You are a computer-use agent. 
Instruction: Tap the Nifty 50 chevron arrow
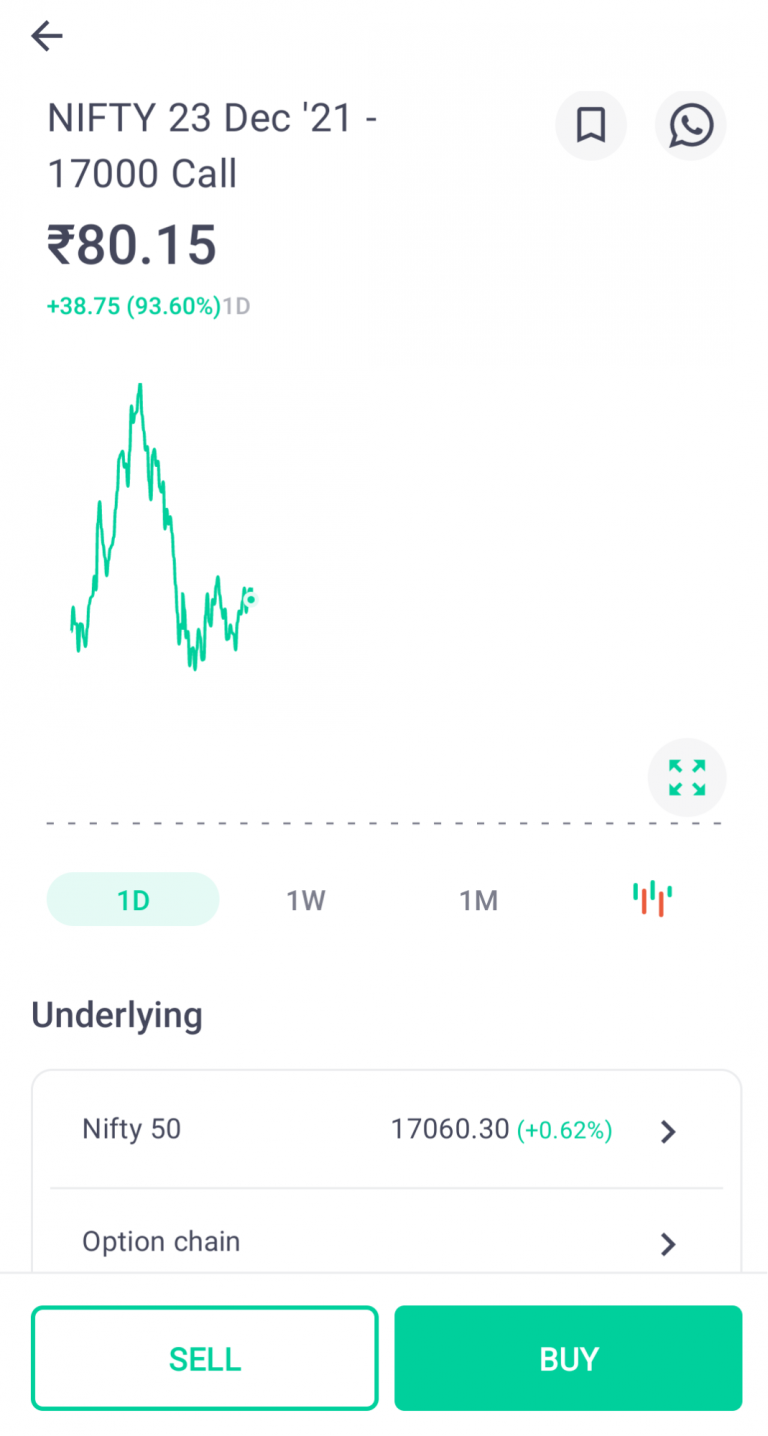[x=667, y=1131]
